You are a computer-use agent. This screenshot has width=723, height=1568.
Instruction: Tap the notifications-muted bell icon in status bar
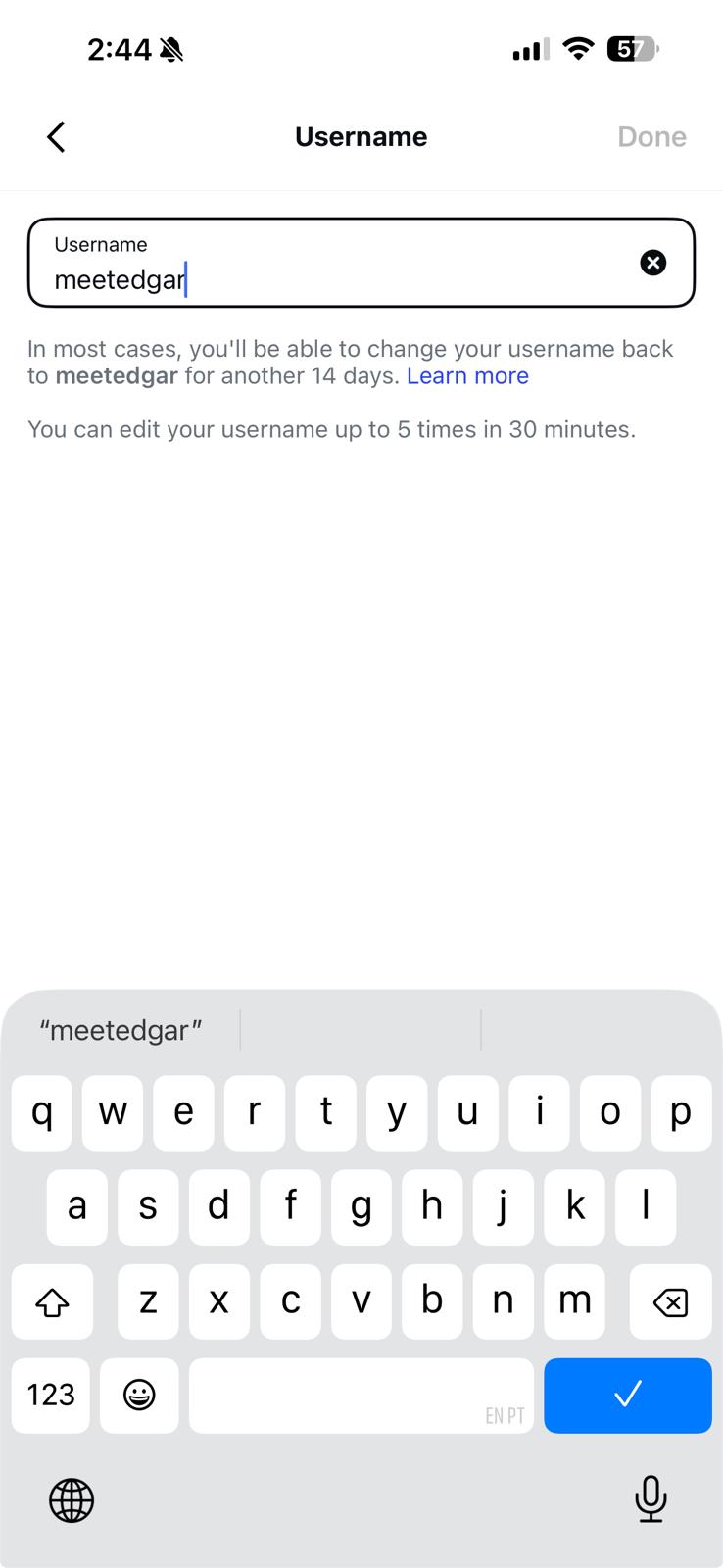170,49
